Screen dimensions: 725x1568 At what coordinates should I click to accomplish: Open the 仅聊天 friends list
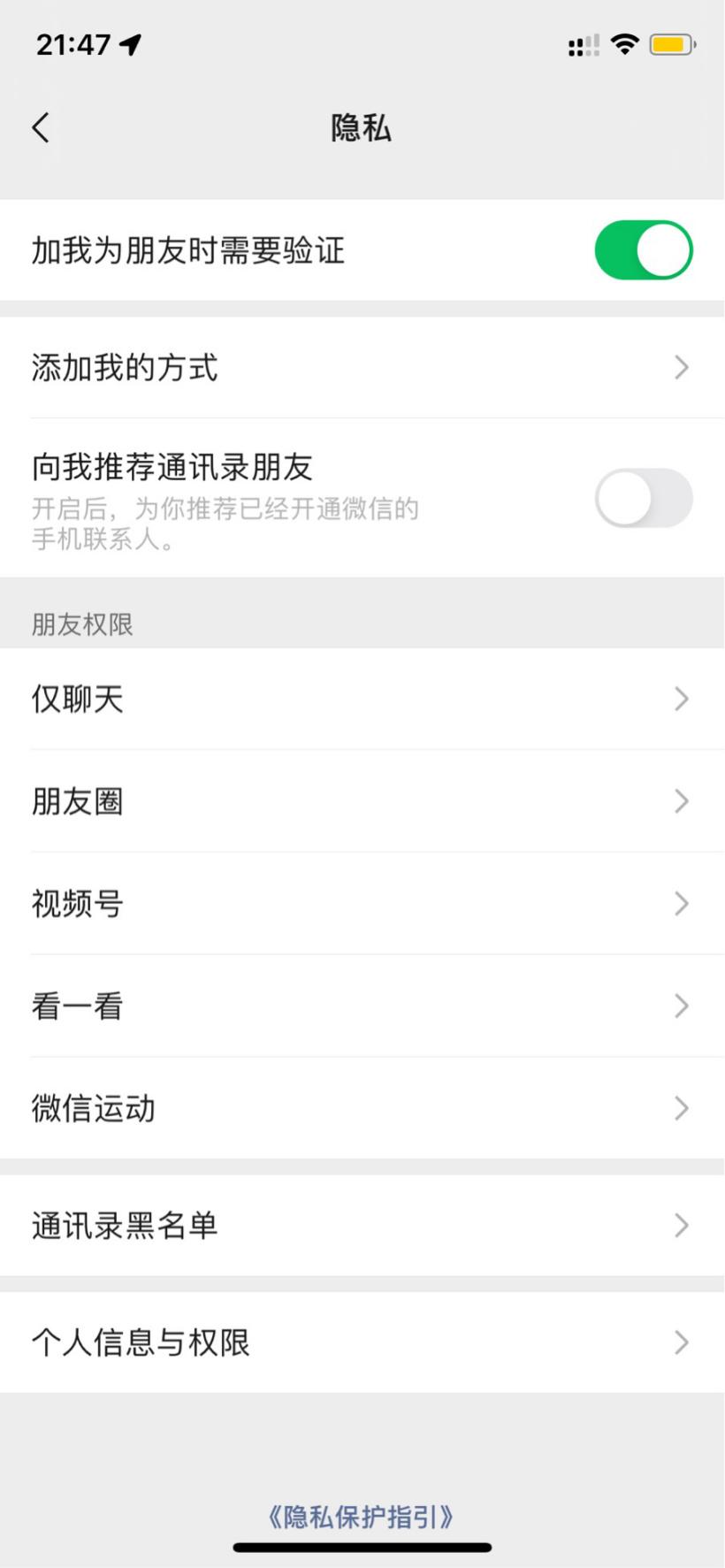coord(362,699)
